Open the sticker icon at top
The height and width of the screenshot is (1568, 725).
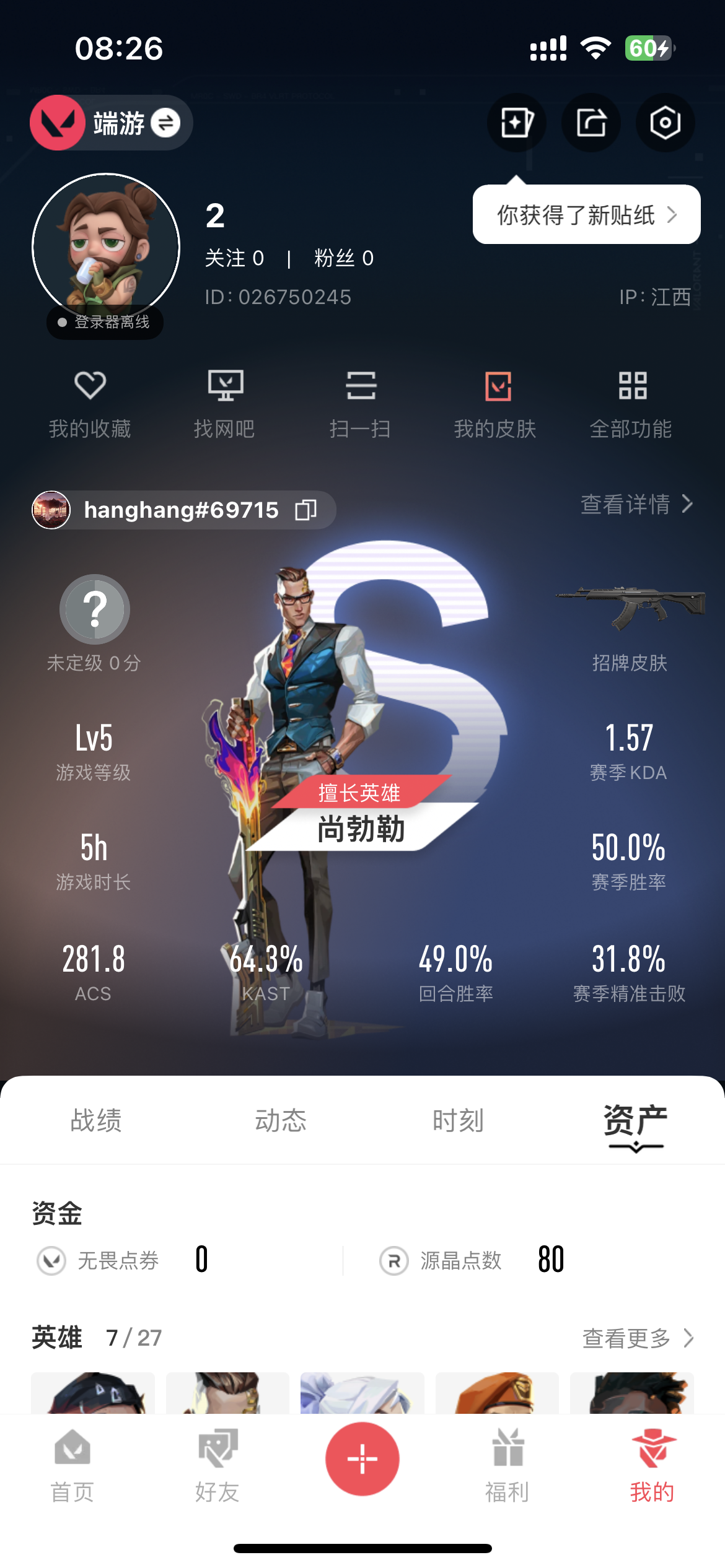pos(516,123)
